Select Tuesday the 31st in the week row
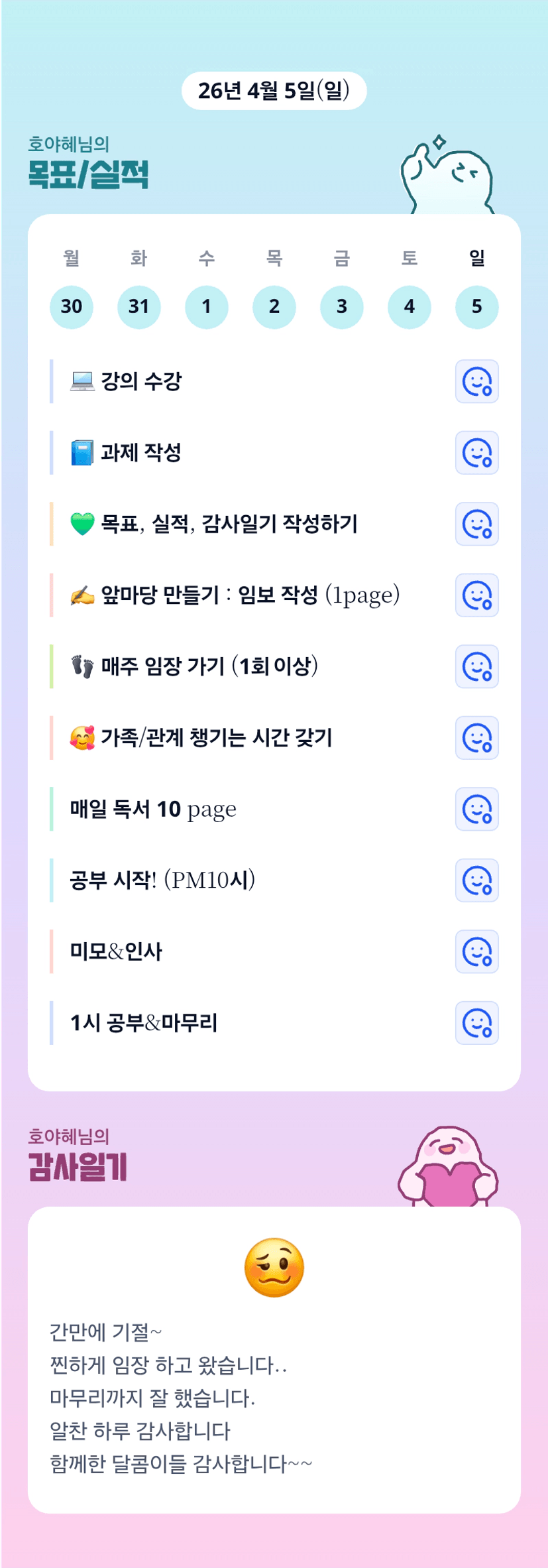Screen dimensions: 548x1568 (139, 307)
